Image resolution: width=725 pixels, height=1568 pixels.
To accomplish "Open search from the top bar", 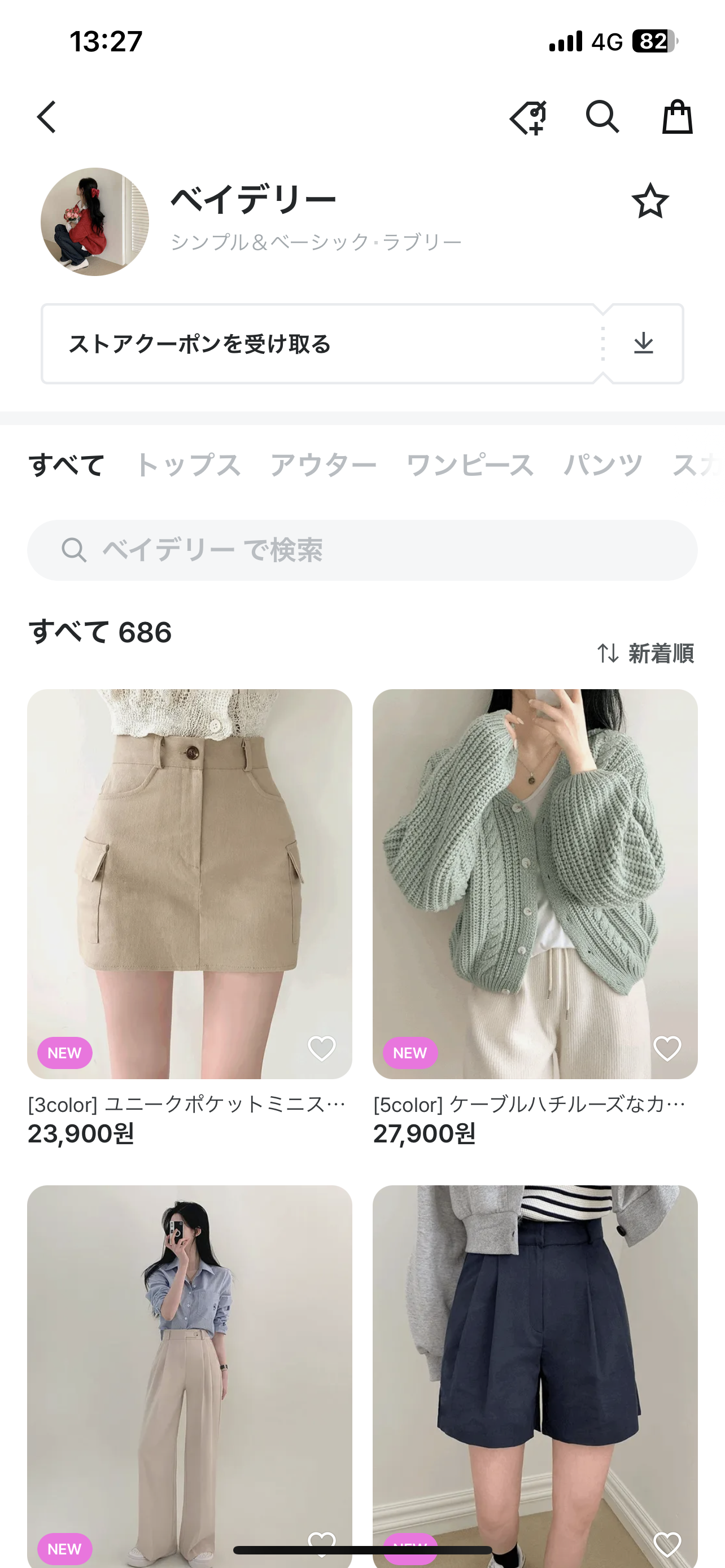I will pyautogui.click(x=602, y=117).
